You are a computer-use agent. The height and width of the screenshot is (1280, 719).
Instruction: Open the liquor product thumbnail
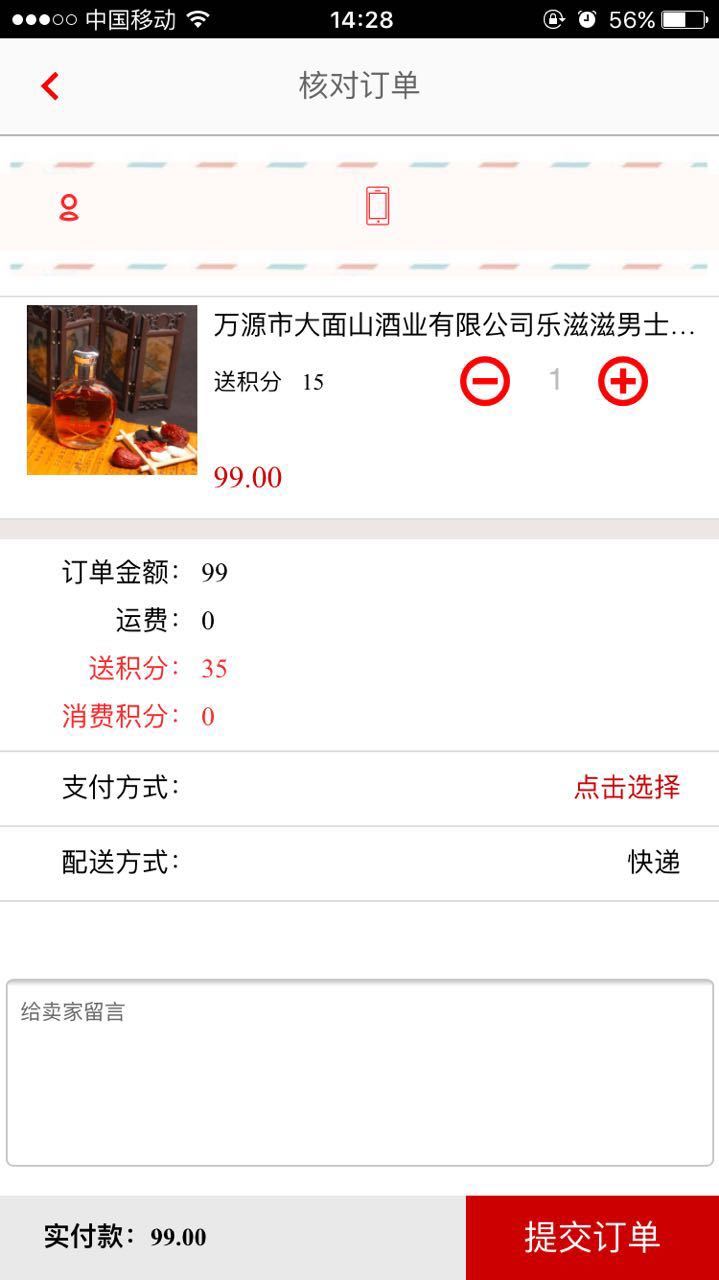click(x=112, y=390)
